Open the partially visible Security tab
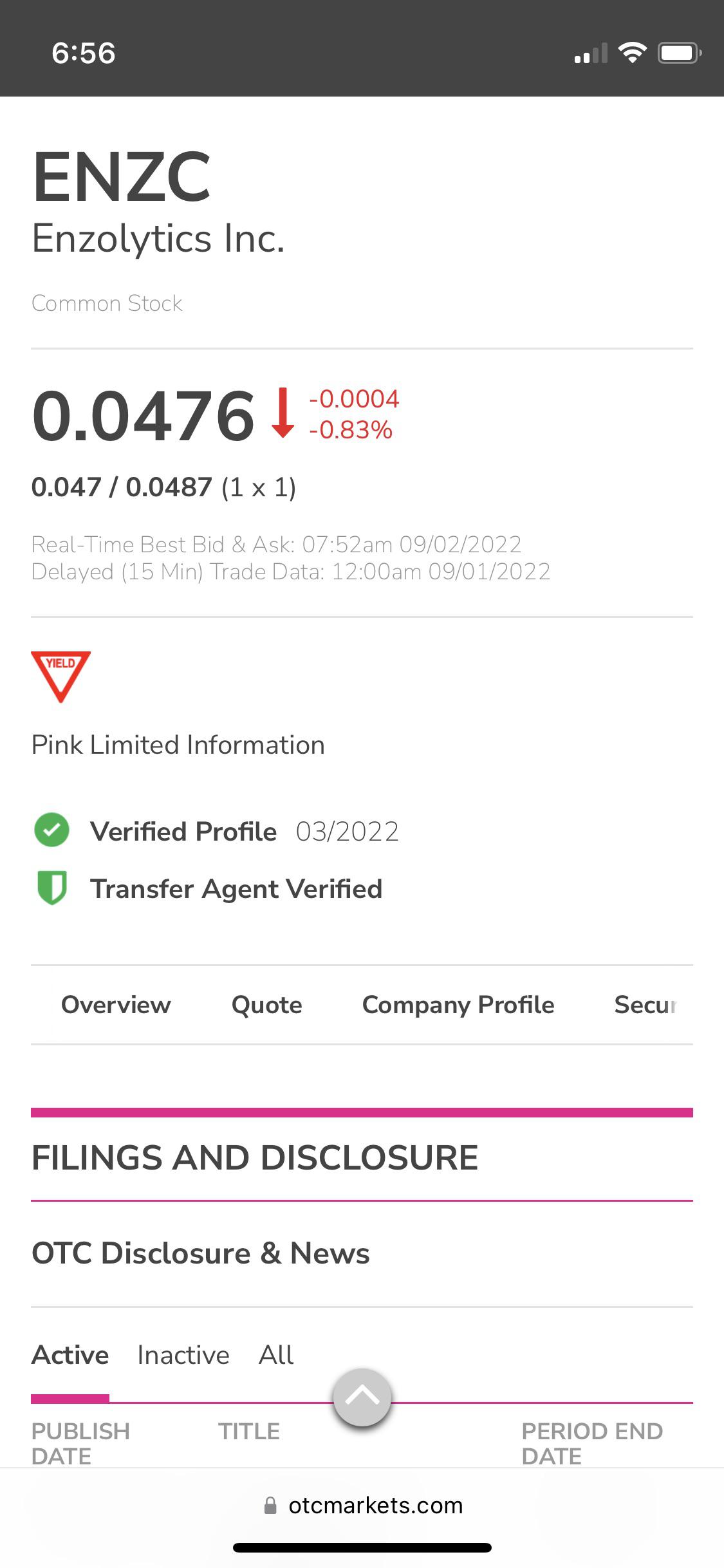724x1568 pixels. (645, 1005)
